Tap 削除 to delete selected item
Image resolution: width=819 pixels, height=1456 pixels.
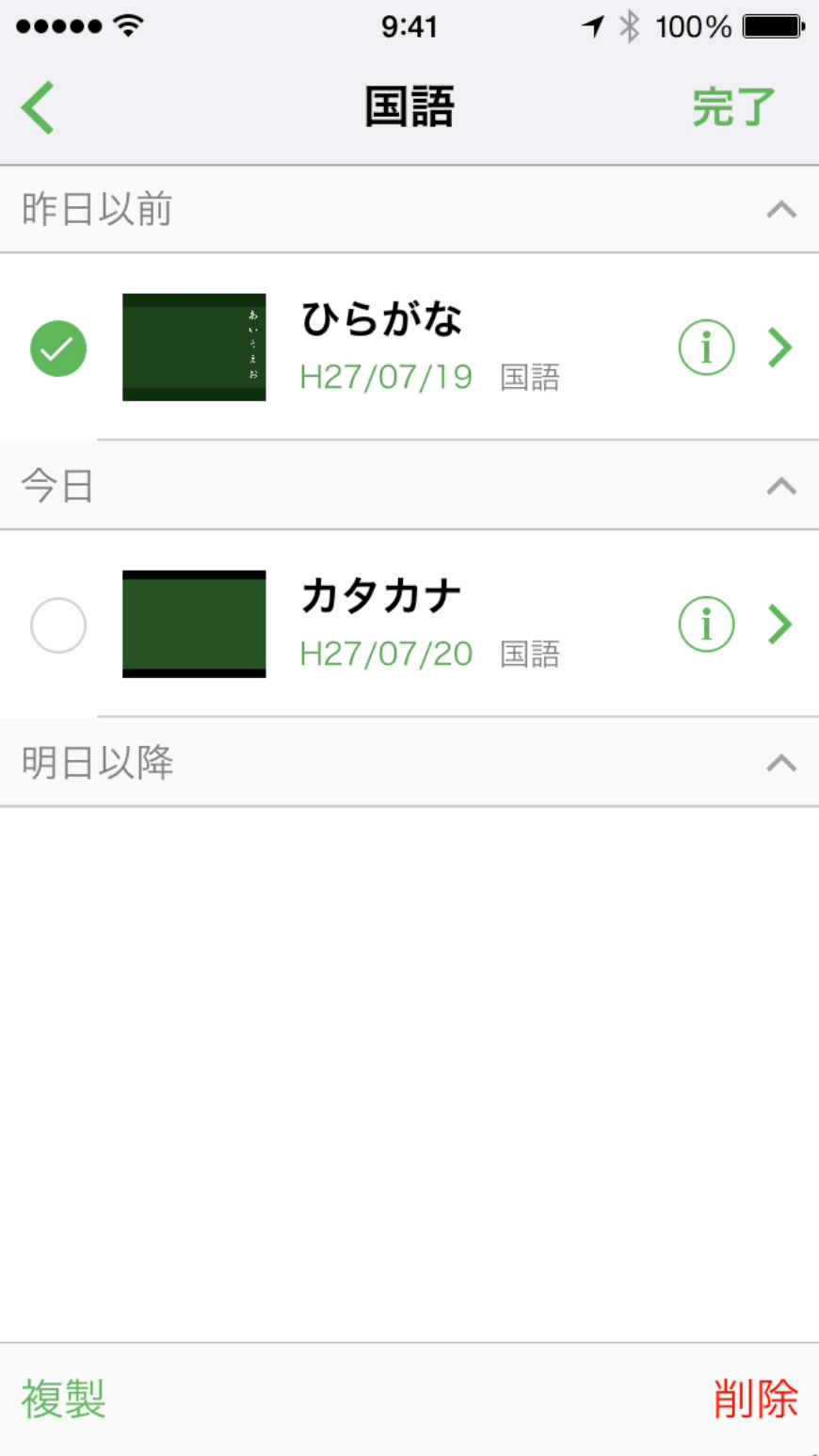pyautogui.click(x=755, y=1399)
